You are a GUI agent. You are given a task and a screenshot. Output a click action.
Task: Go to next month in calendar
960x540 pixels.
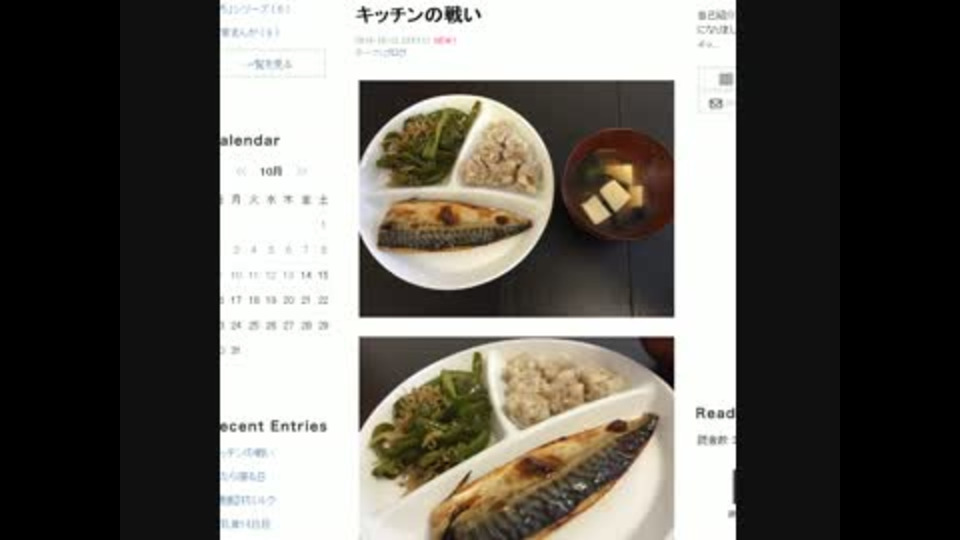303,171
